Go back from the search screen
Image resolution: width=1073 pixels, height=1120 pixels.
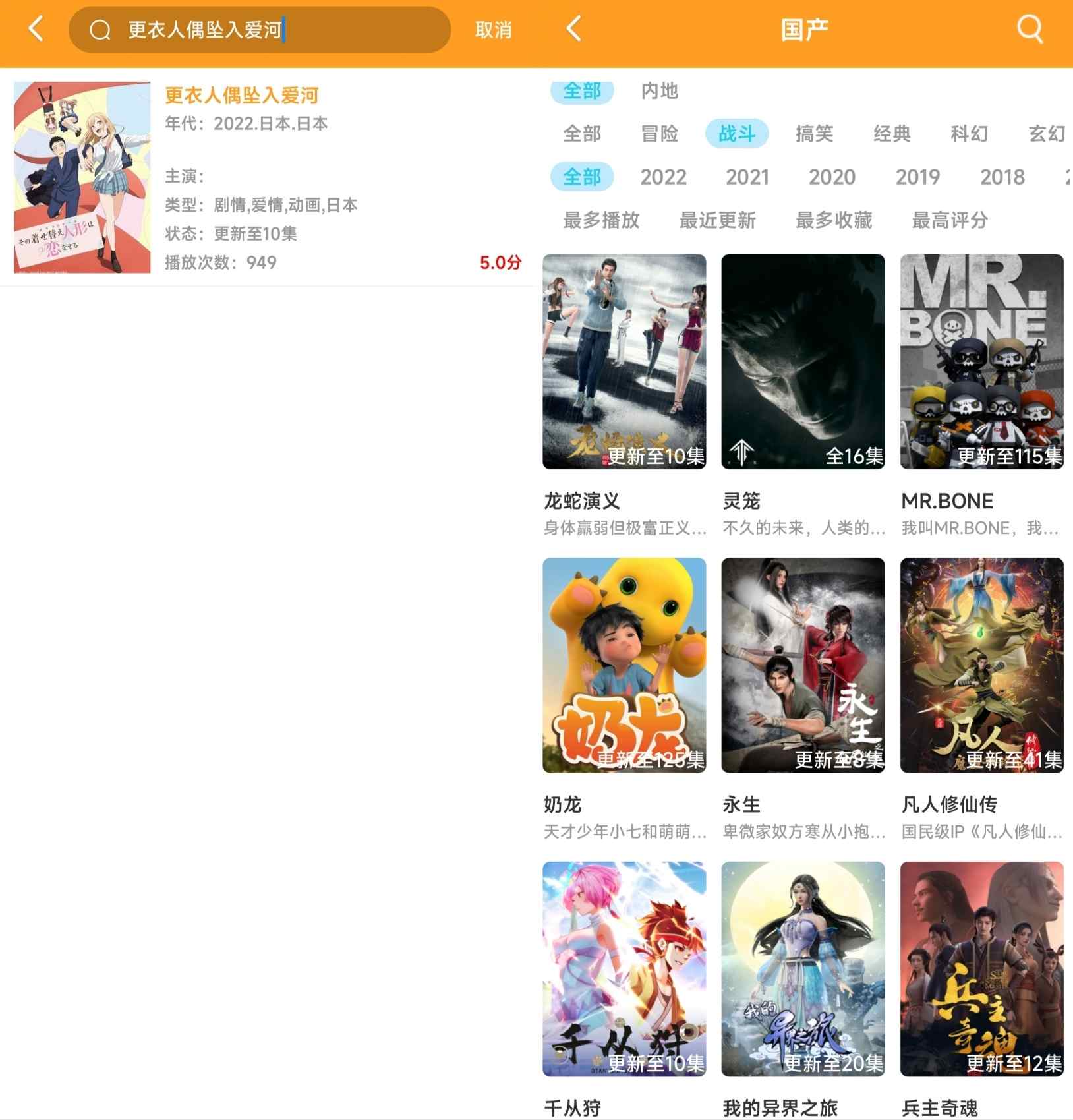point(36,30)
